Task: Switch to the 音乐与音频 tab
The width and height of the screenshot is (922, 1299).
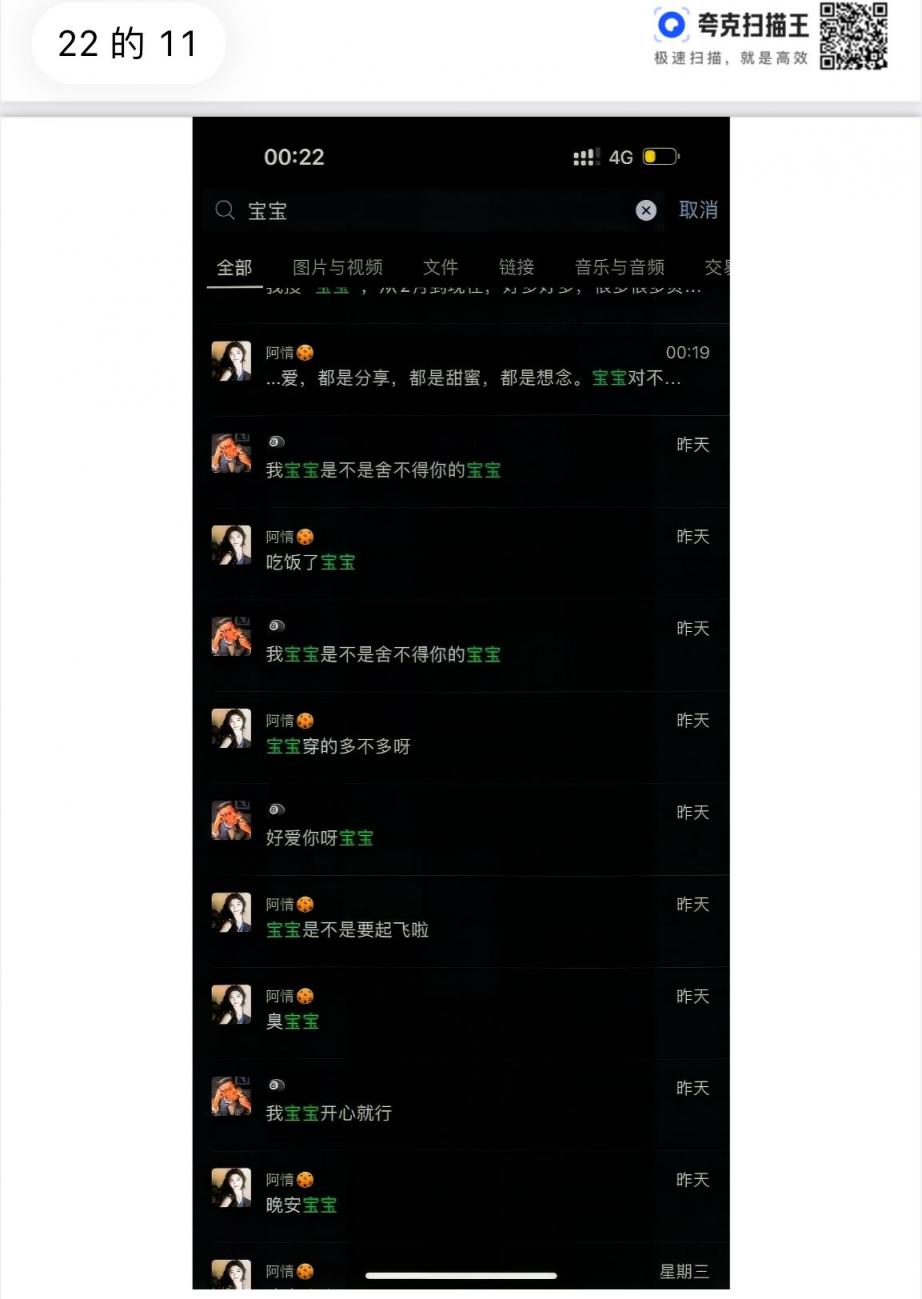Action: (620, 267)
